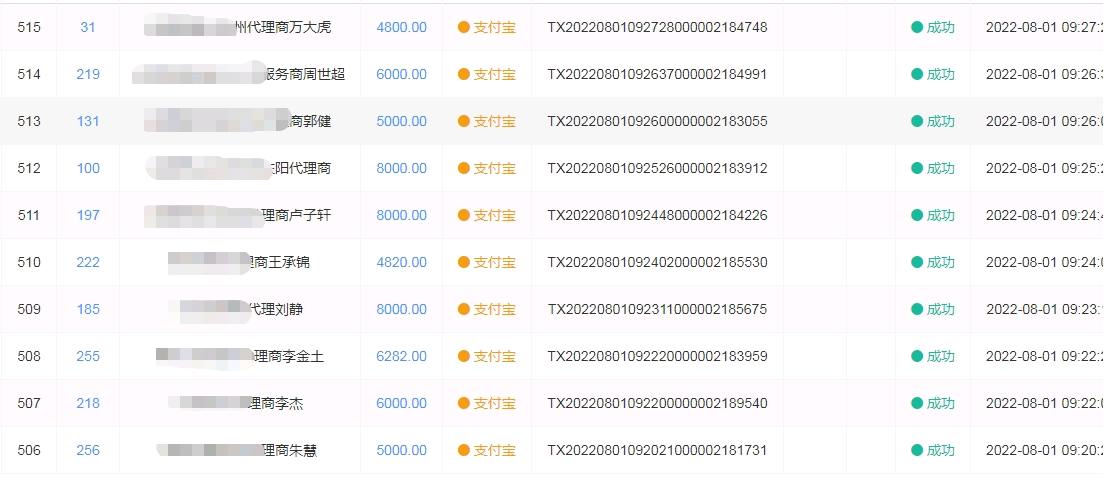Open user ID 100 link
The height and width of the screenshot is (478, 1104).
tap(88, 168)
